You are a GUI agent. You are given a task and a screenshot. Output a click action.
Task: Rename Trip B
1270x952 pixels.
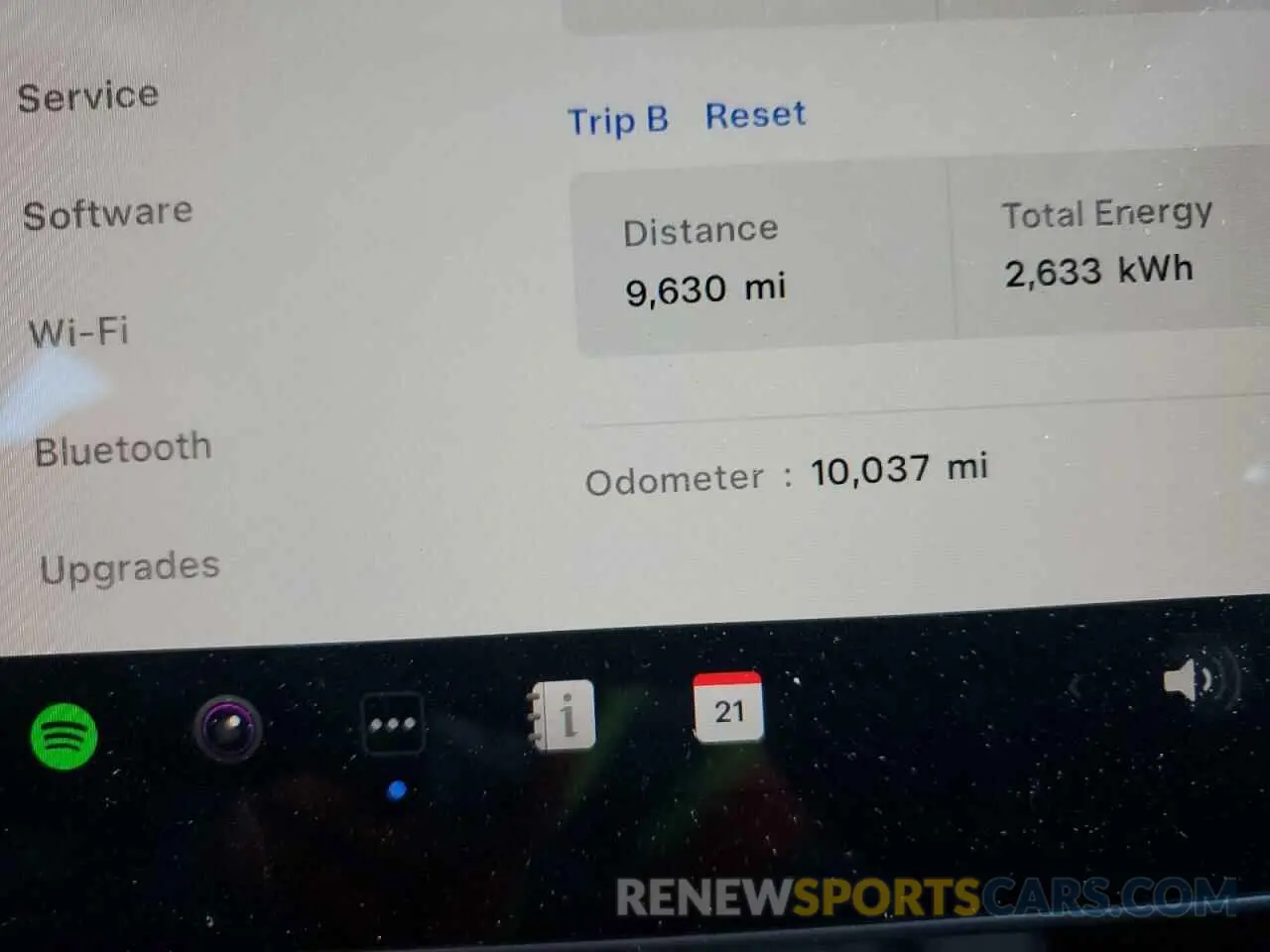pyautogui.click(x=617, y=120)
